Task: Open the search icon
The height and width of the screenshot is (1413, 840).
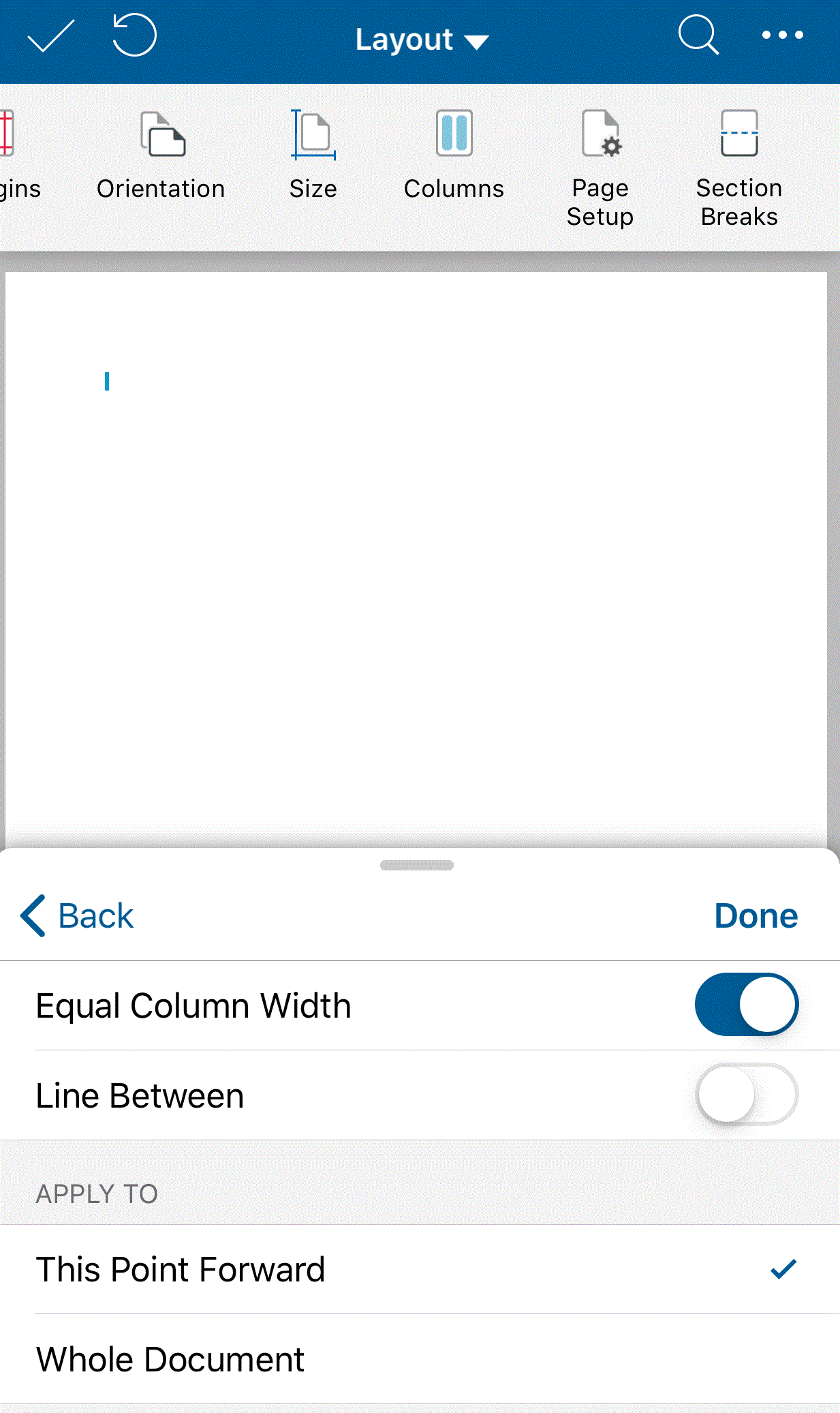Action: click(698, 34)
